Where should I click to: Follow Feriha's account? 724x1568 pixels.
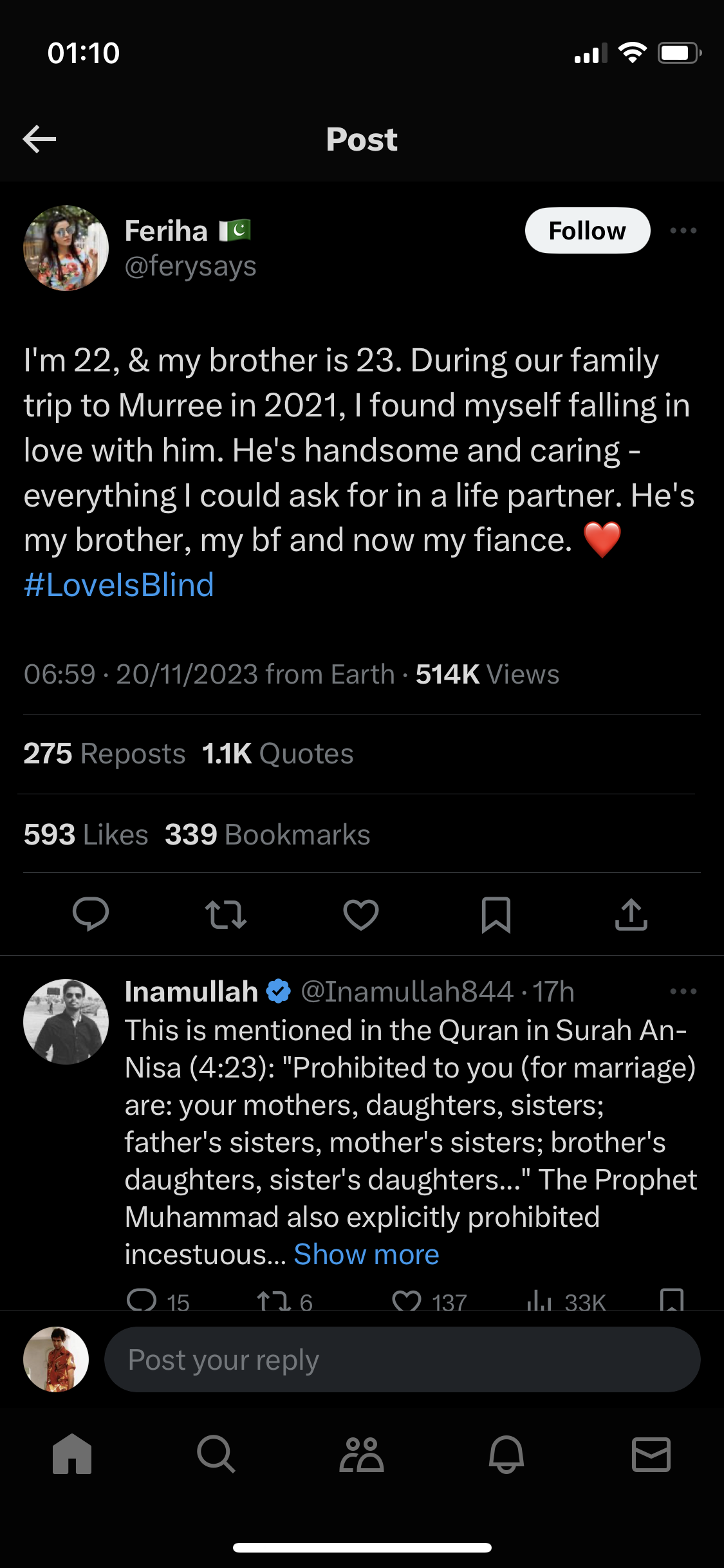click(x=587, y=230)
